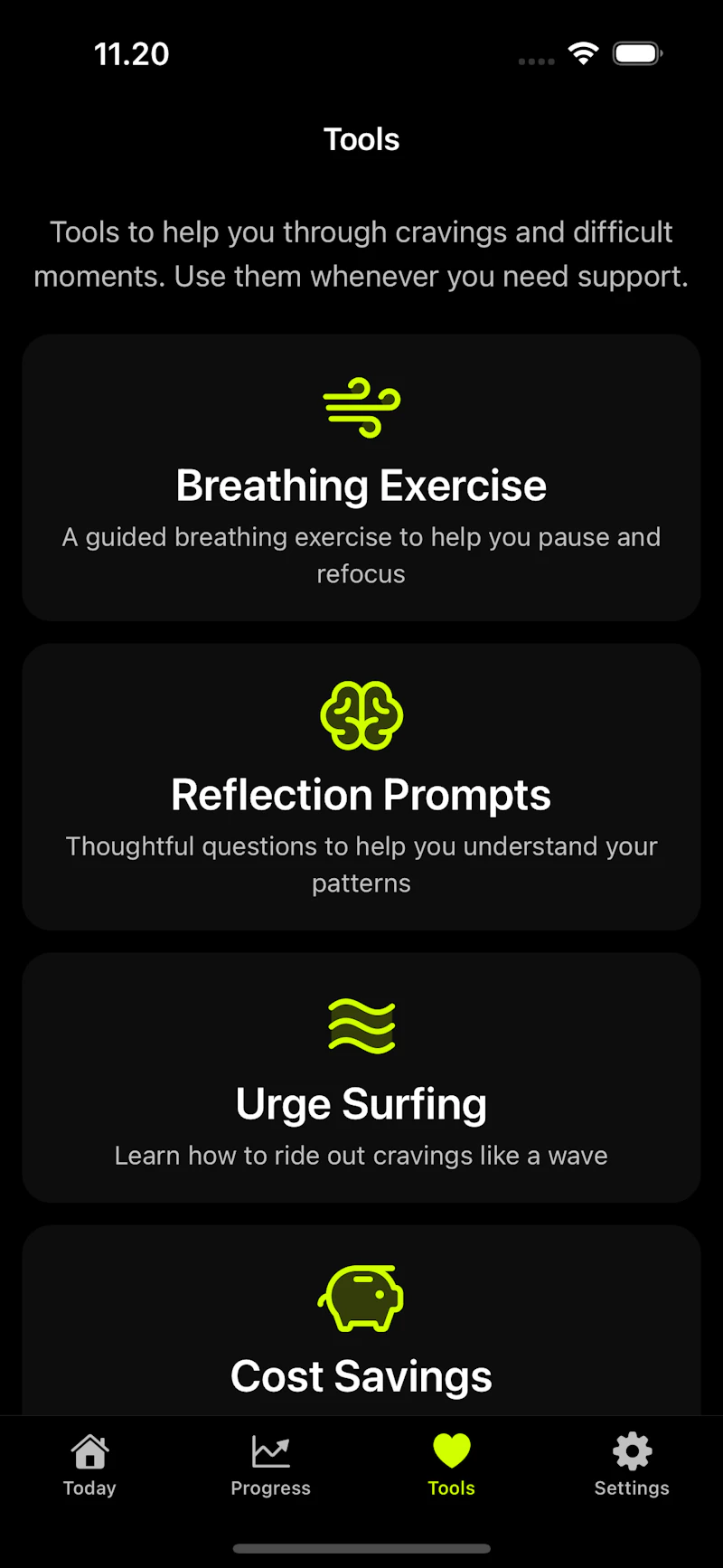The height and width of the screenshot is (1568, 723).
Task: Open Settings via the gear icon
Action: click(631, 1450)
